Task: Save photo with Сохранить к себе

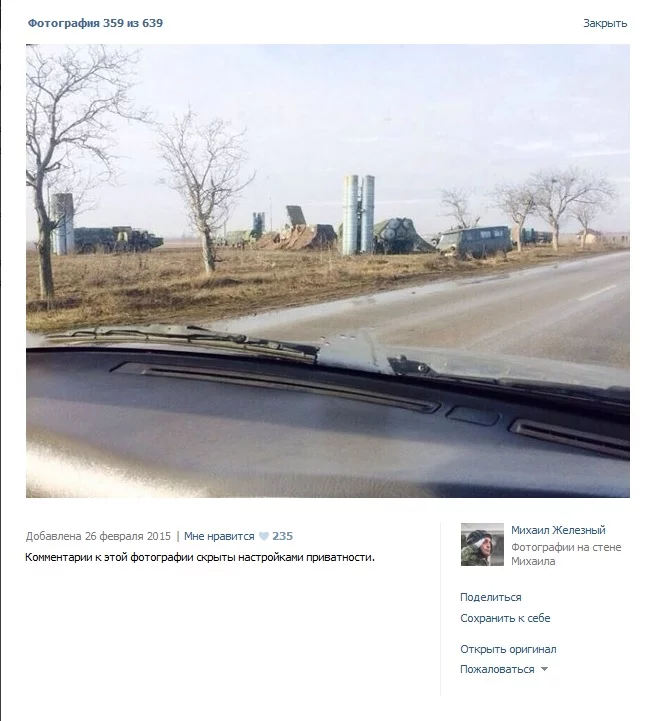Action: pos(505,618)
